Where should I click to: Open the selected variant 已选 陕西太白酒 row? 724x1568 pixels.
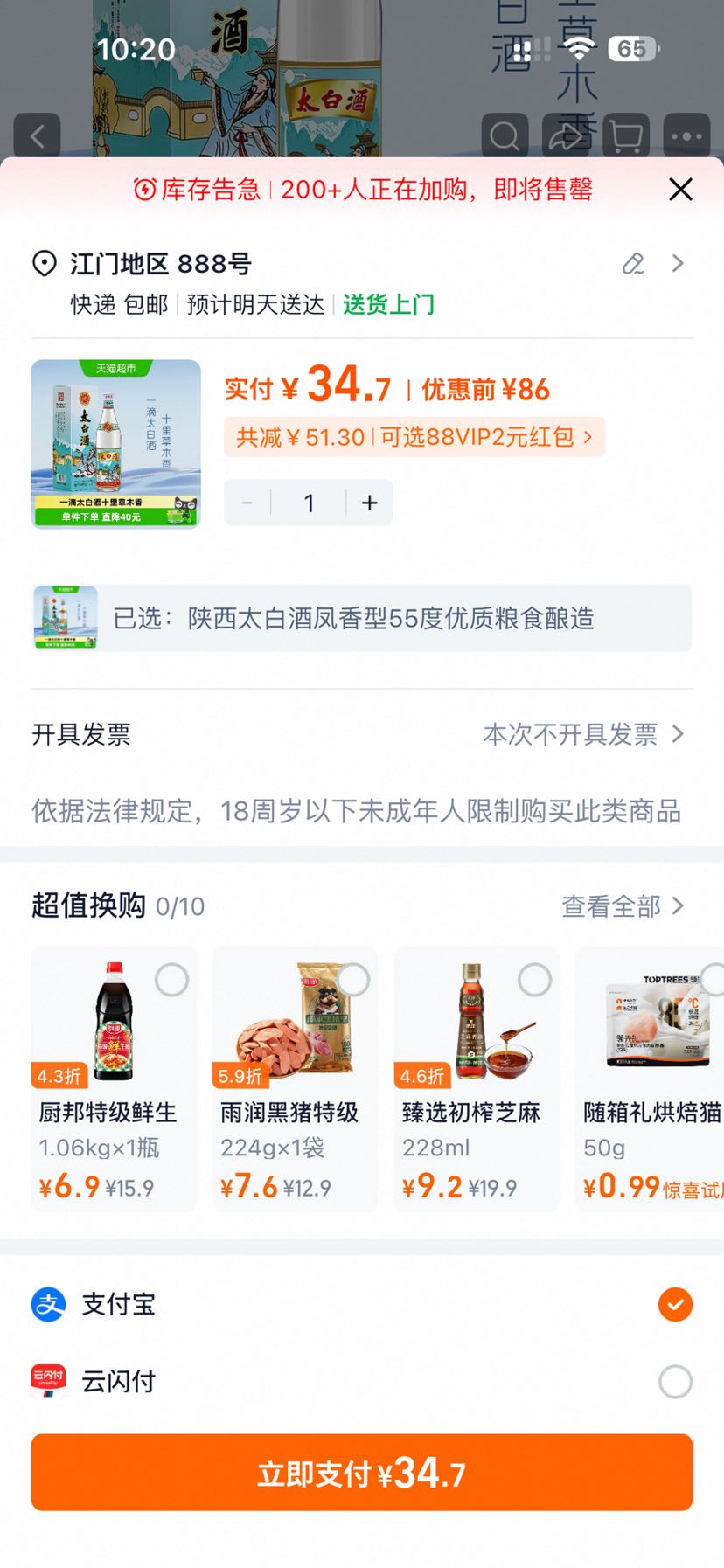coord(361,618)
